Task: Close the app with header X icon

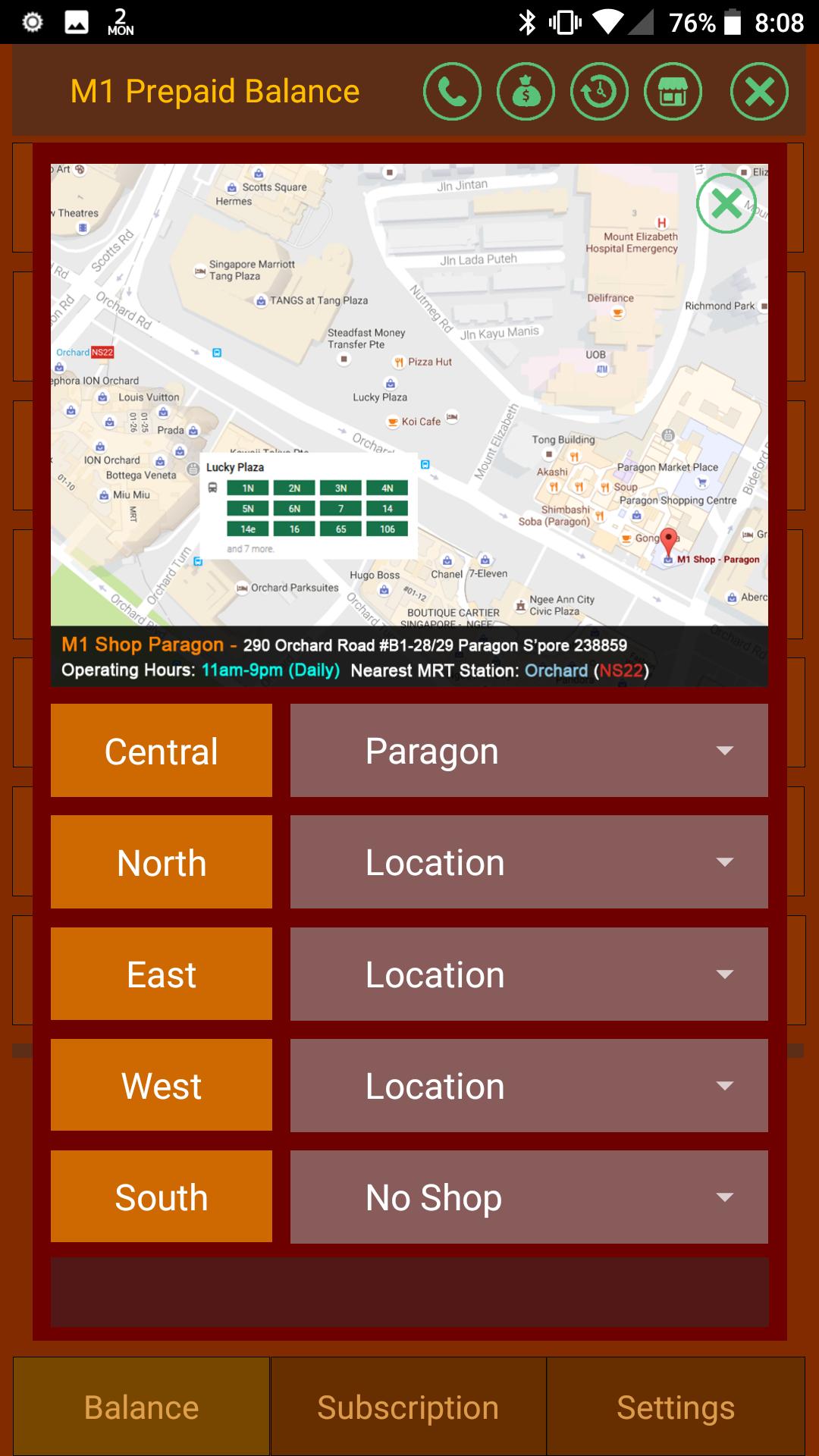Action: [759, 92]
